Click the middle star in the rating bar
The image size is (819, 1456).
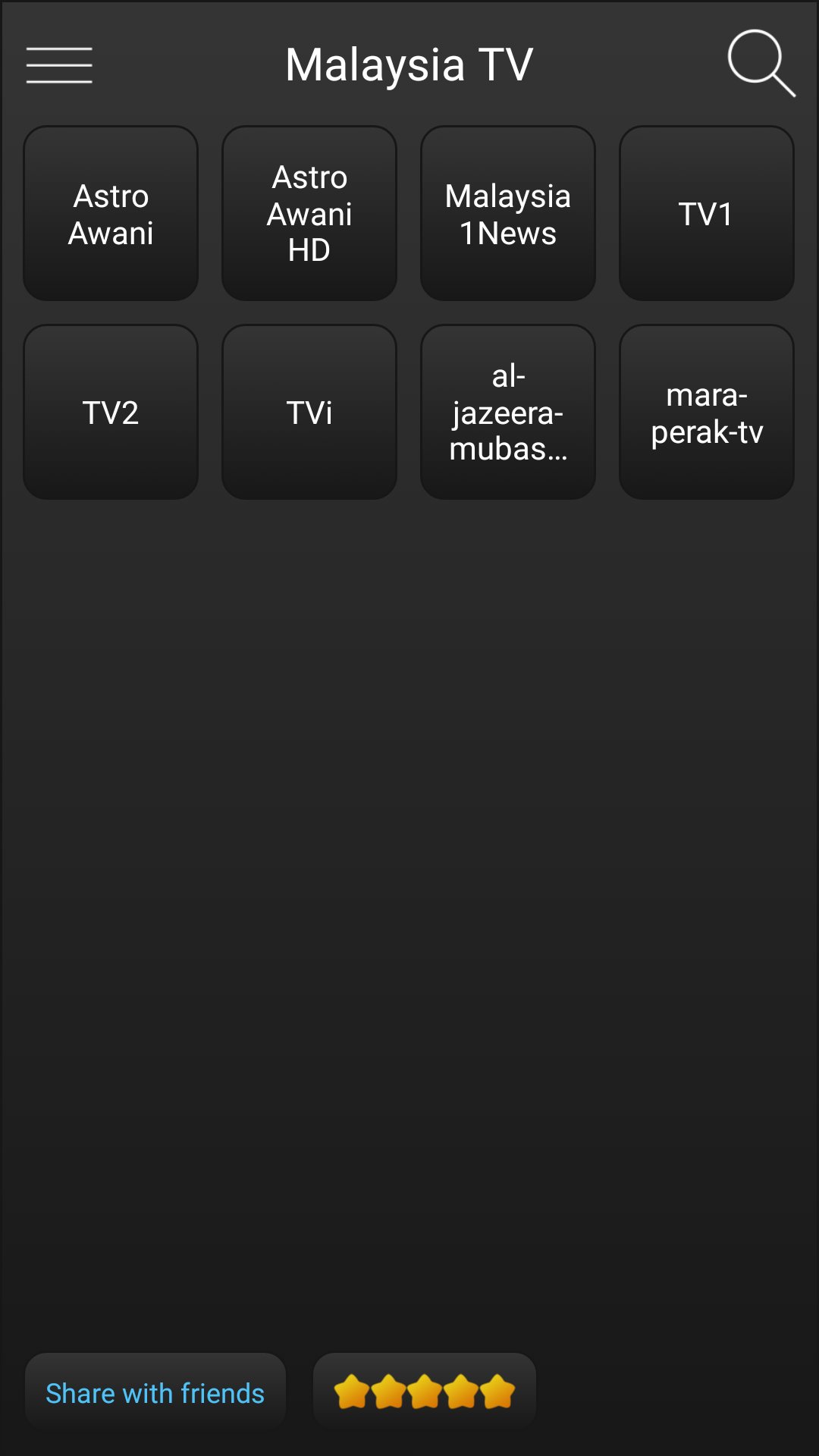(x=425, y=1392)
